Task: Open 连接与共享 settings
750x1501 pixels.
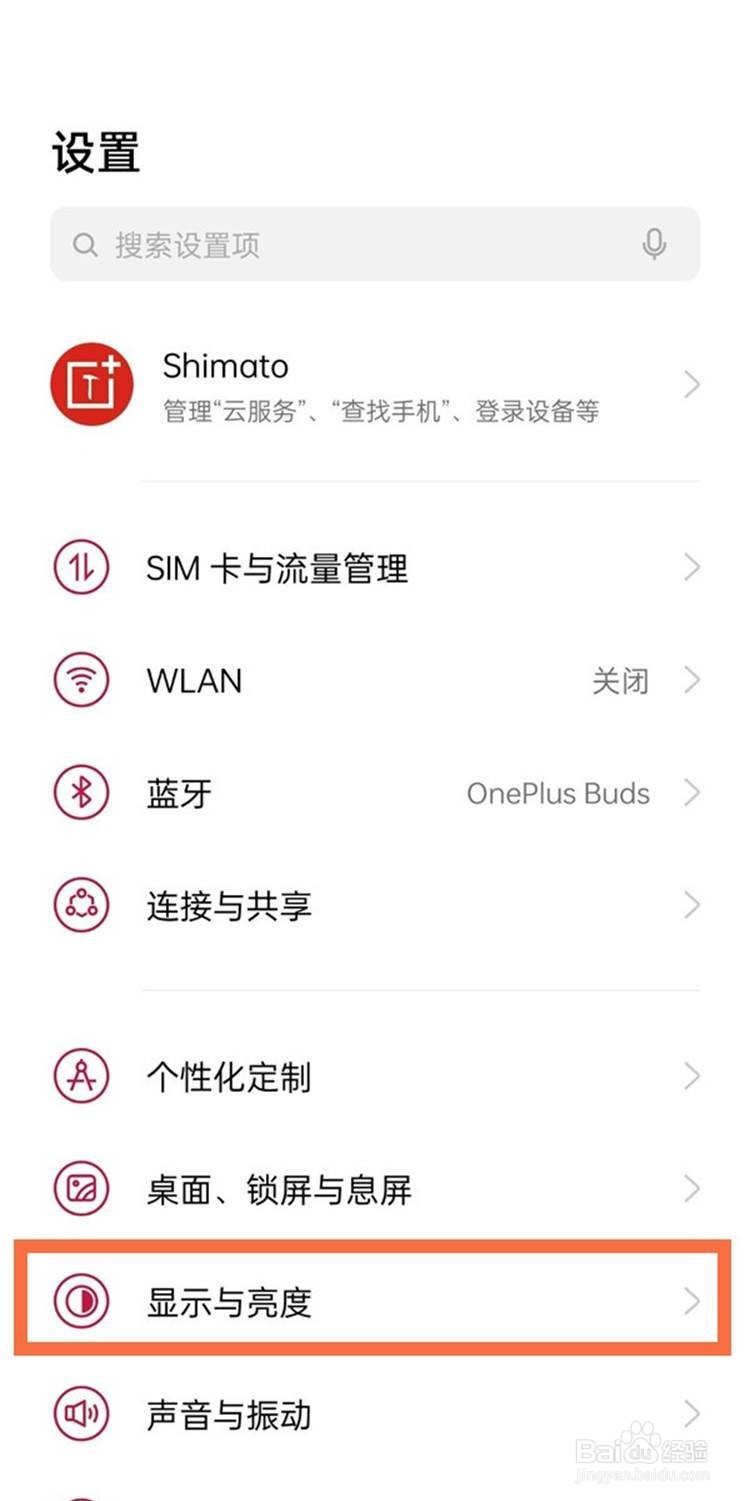Action: [375, 905]
